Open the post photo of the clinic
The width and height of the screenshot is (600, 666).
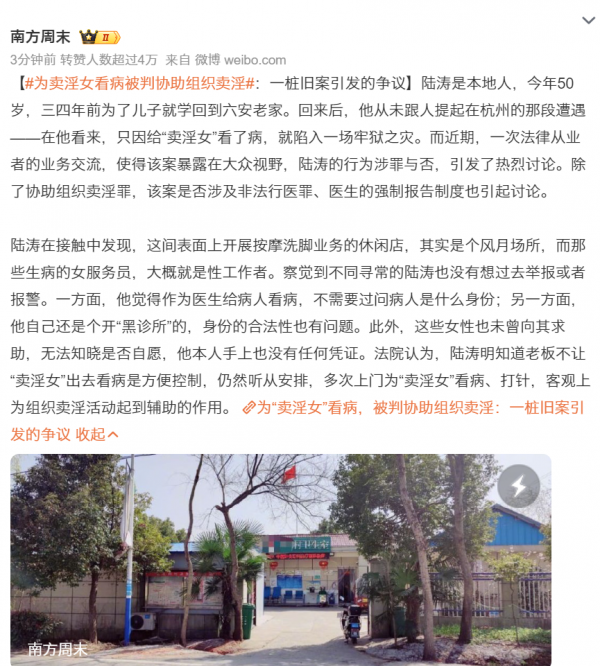coord(280,560)
